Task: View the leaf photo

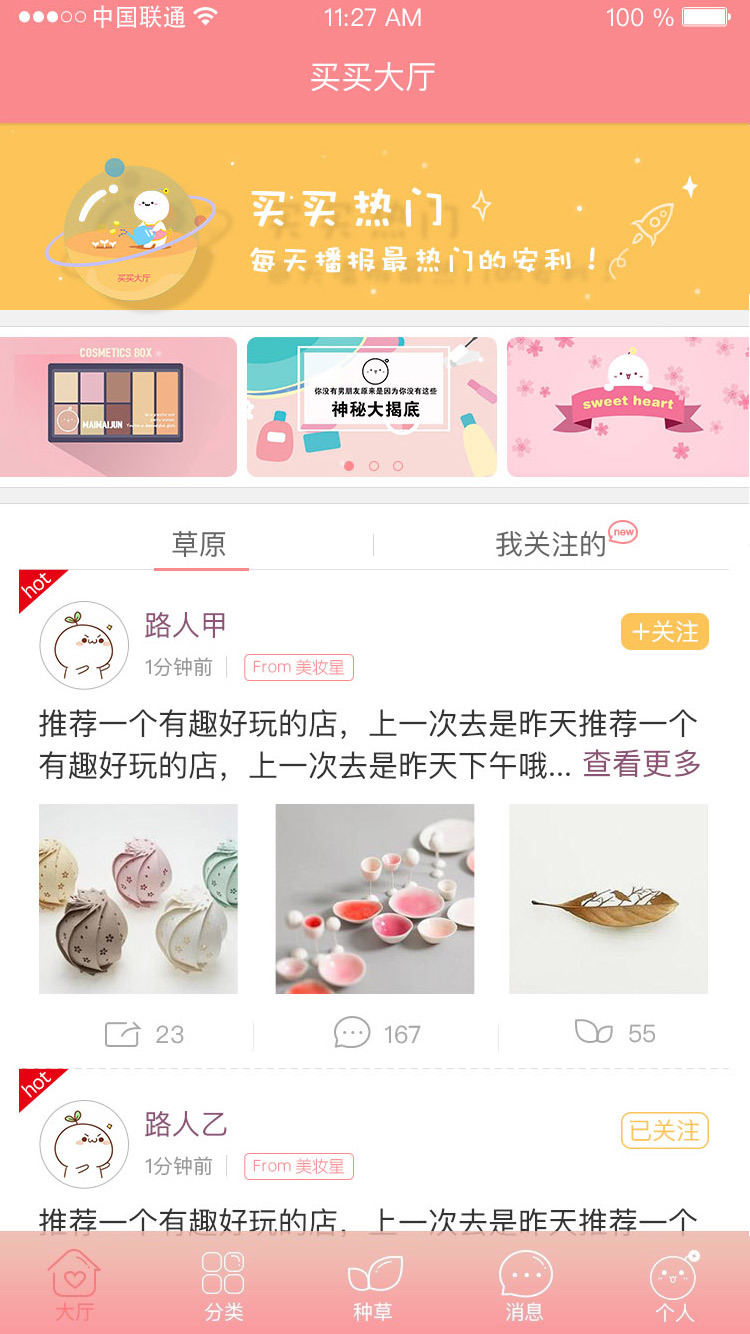Action: (x=608, y=898)
